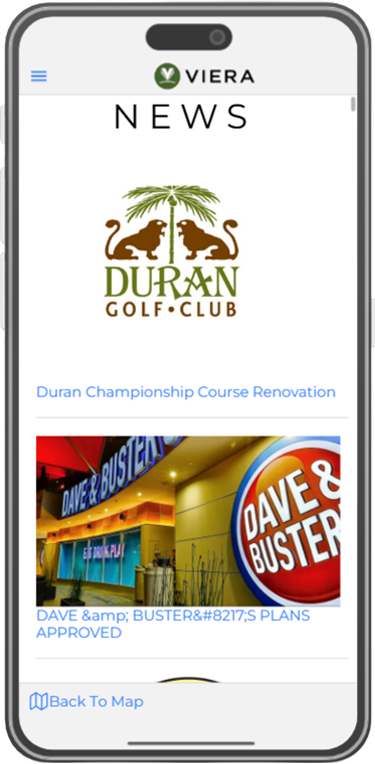Tap the Viera logo in the header

(205, 76)
